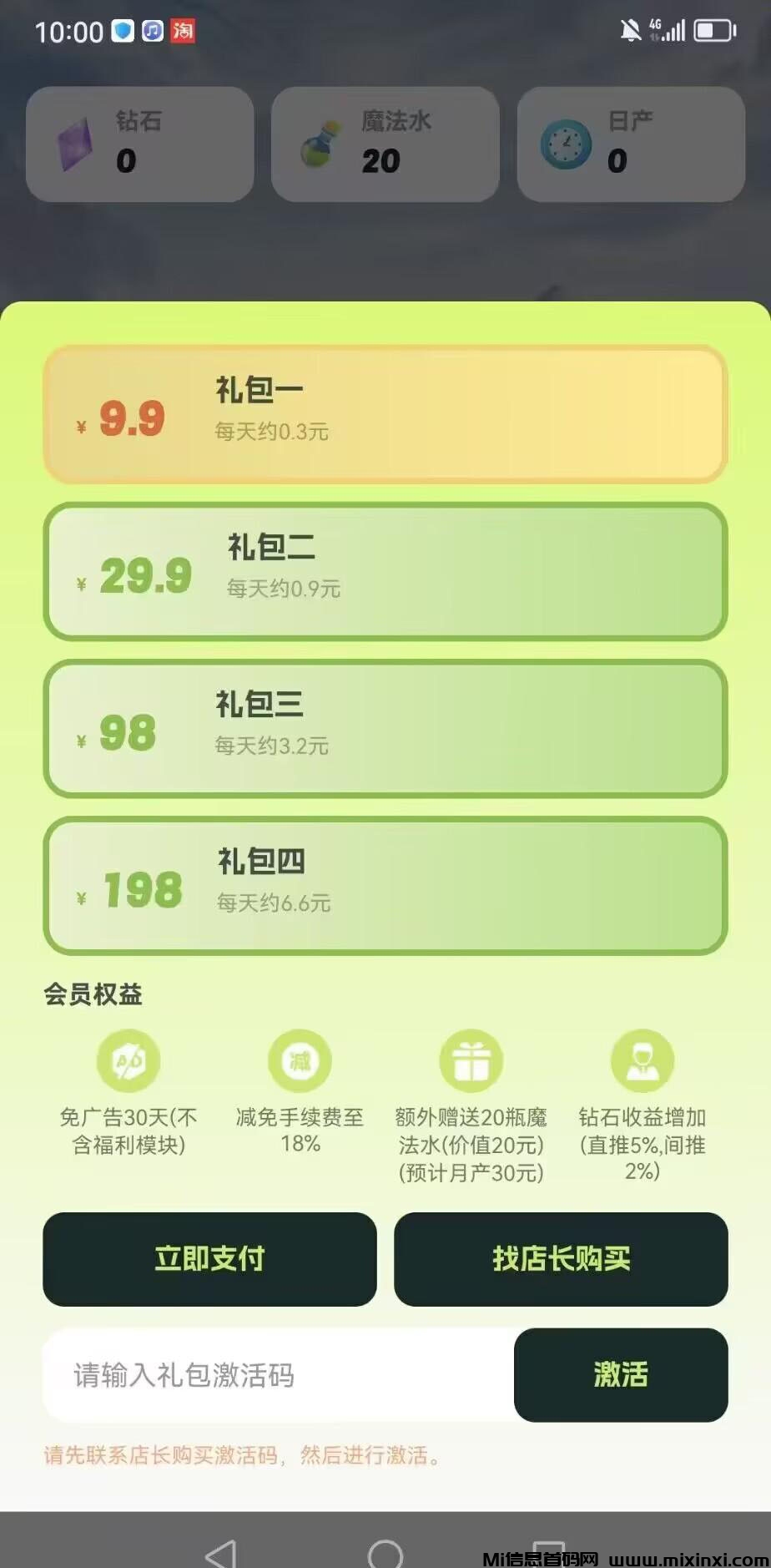This screenshot has width=771, height=1568.
Task: Tap the 立即支付 pay now button
Action: click(x=209, y=1259)
